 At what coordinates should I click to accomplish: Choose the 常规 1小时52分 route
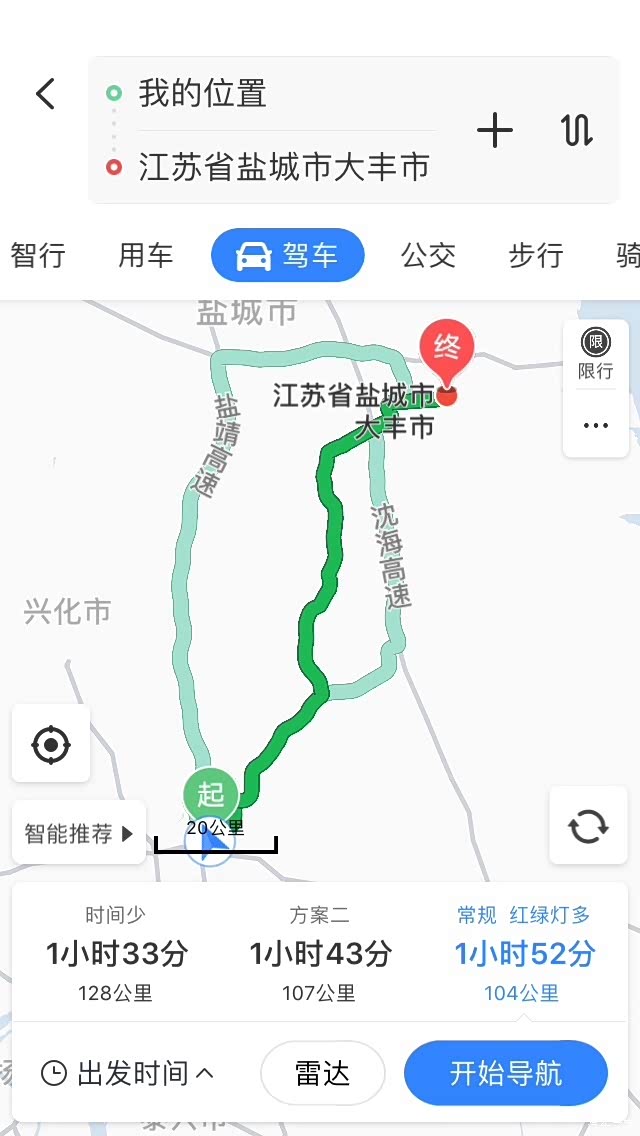point(523,953)
